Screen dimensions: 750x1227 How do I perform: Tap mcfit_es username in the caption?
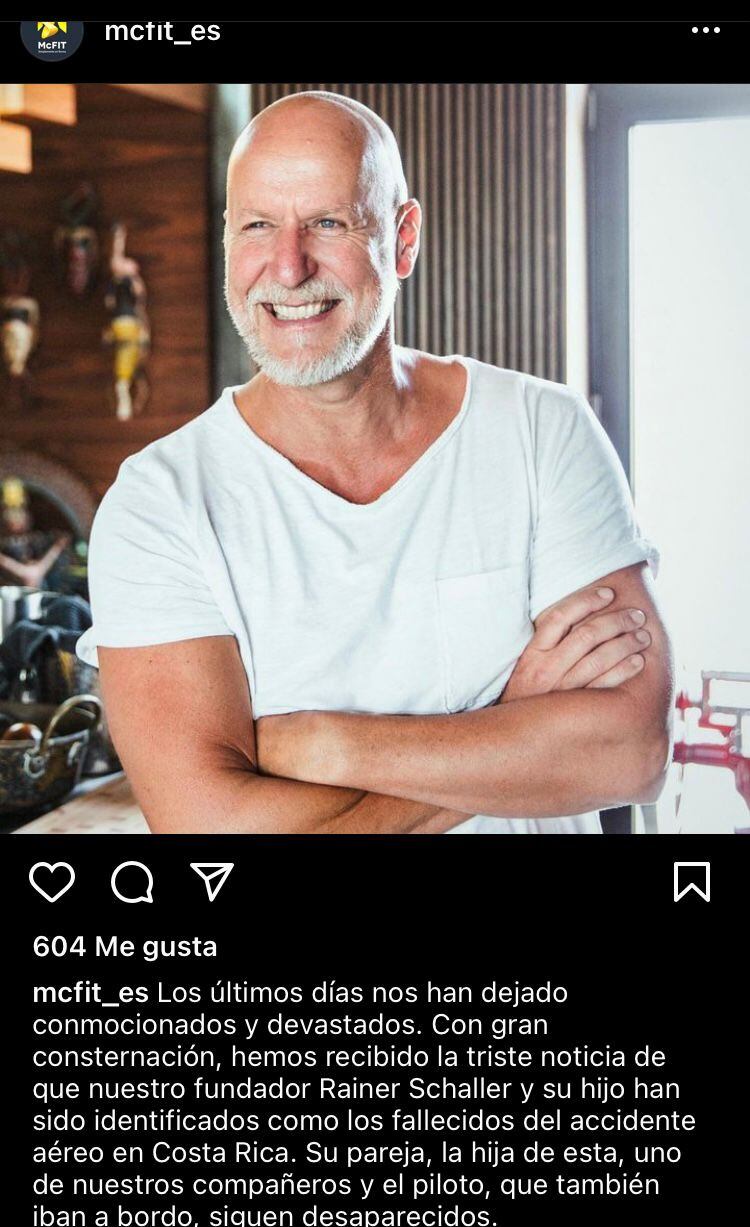[90, 993]
